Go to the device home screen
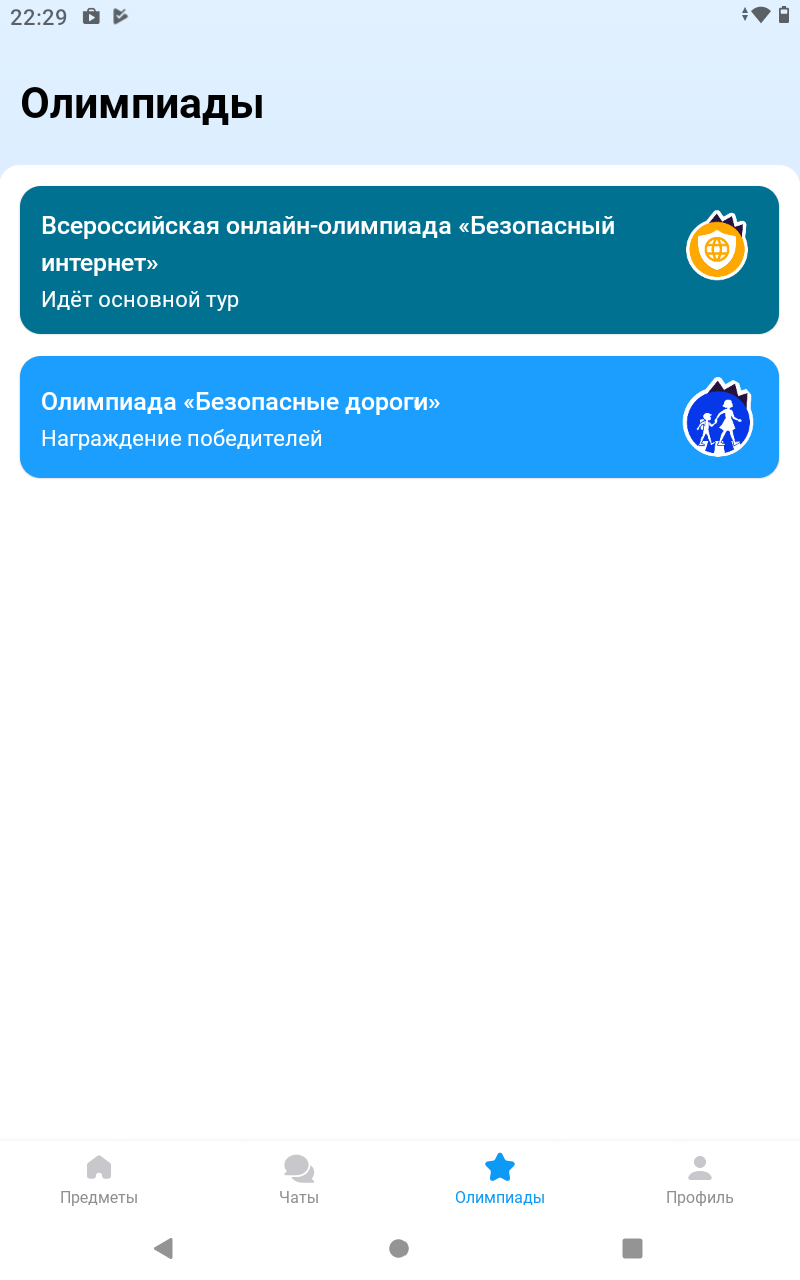 [399, 1248]
